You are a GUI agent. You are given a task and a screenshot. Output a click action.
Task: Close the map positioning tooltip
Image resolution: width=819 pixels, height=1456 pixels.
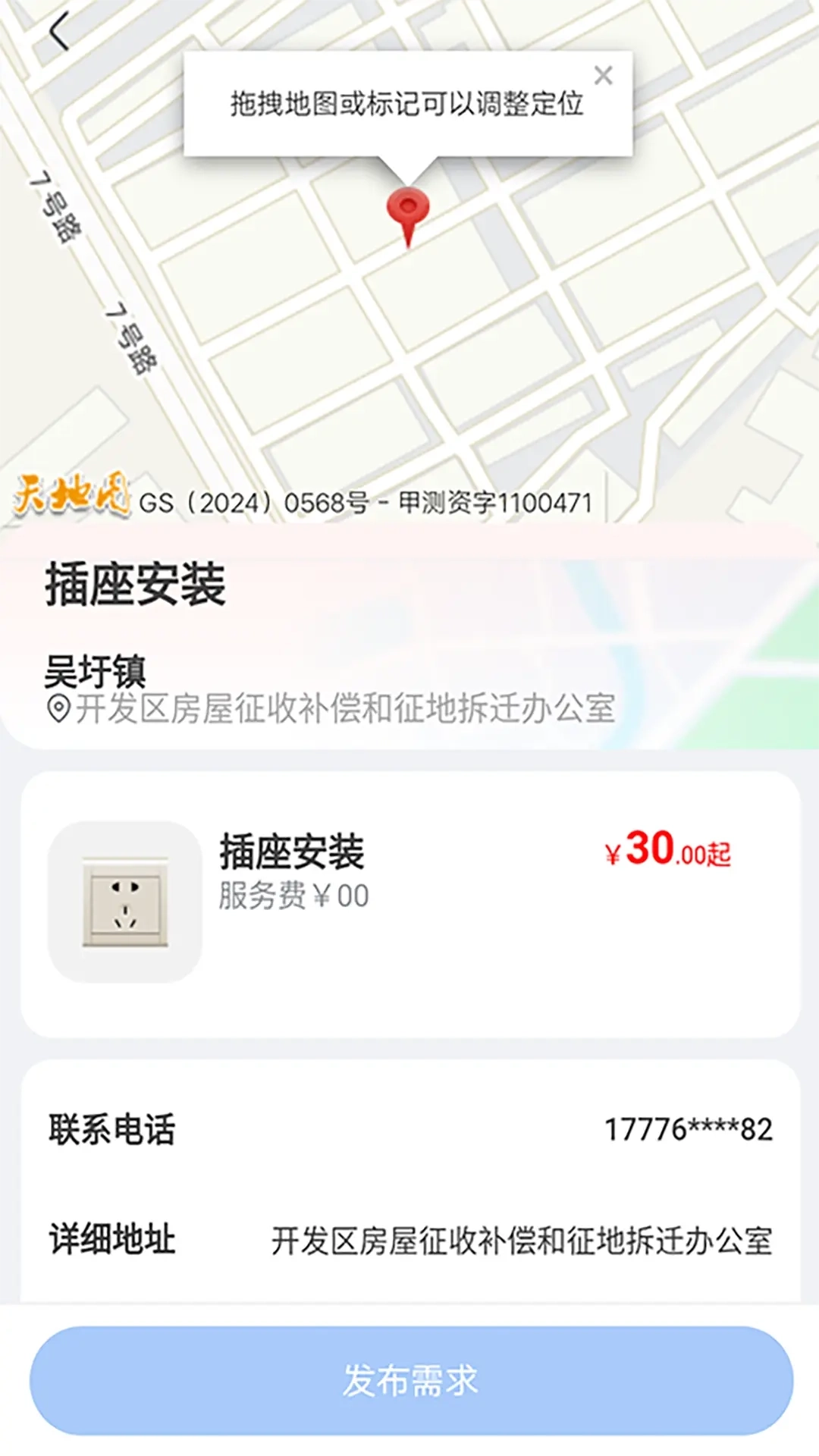point(604,77)
